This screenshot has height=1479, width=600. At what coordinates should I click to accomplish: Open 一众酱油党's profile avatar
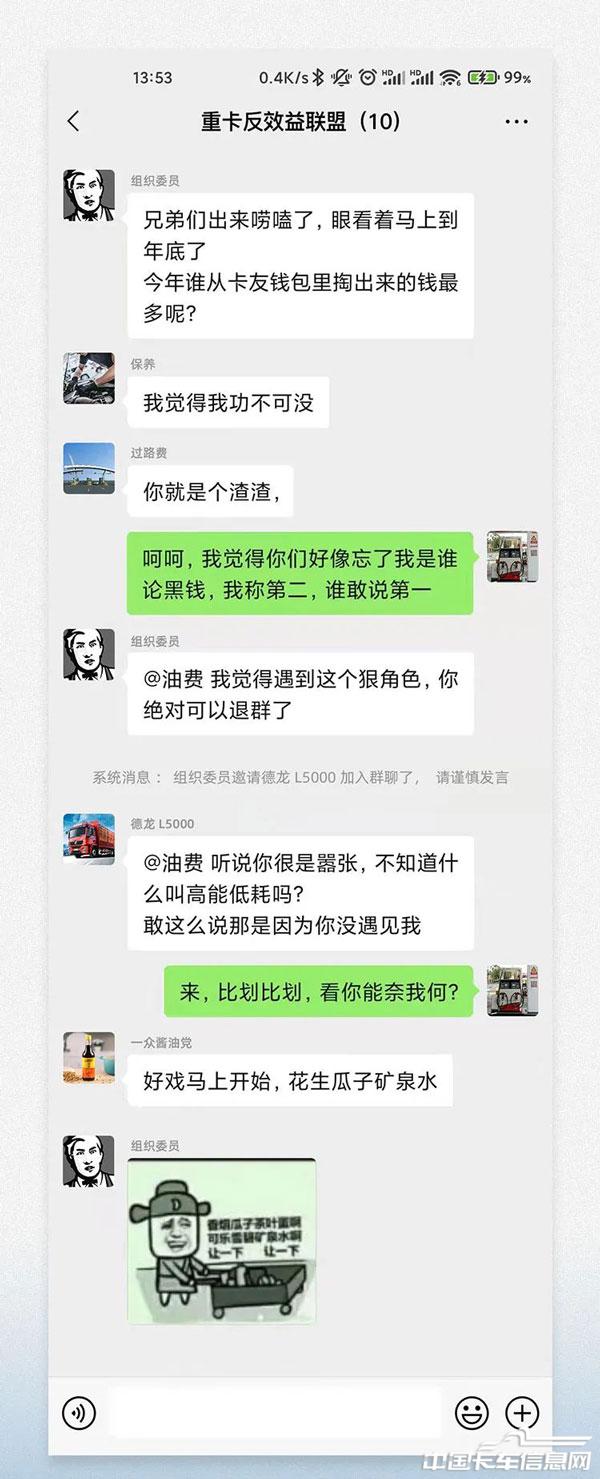tap(88, 1058)
